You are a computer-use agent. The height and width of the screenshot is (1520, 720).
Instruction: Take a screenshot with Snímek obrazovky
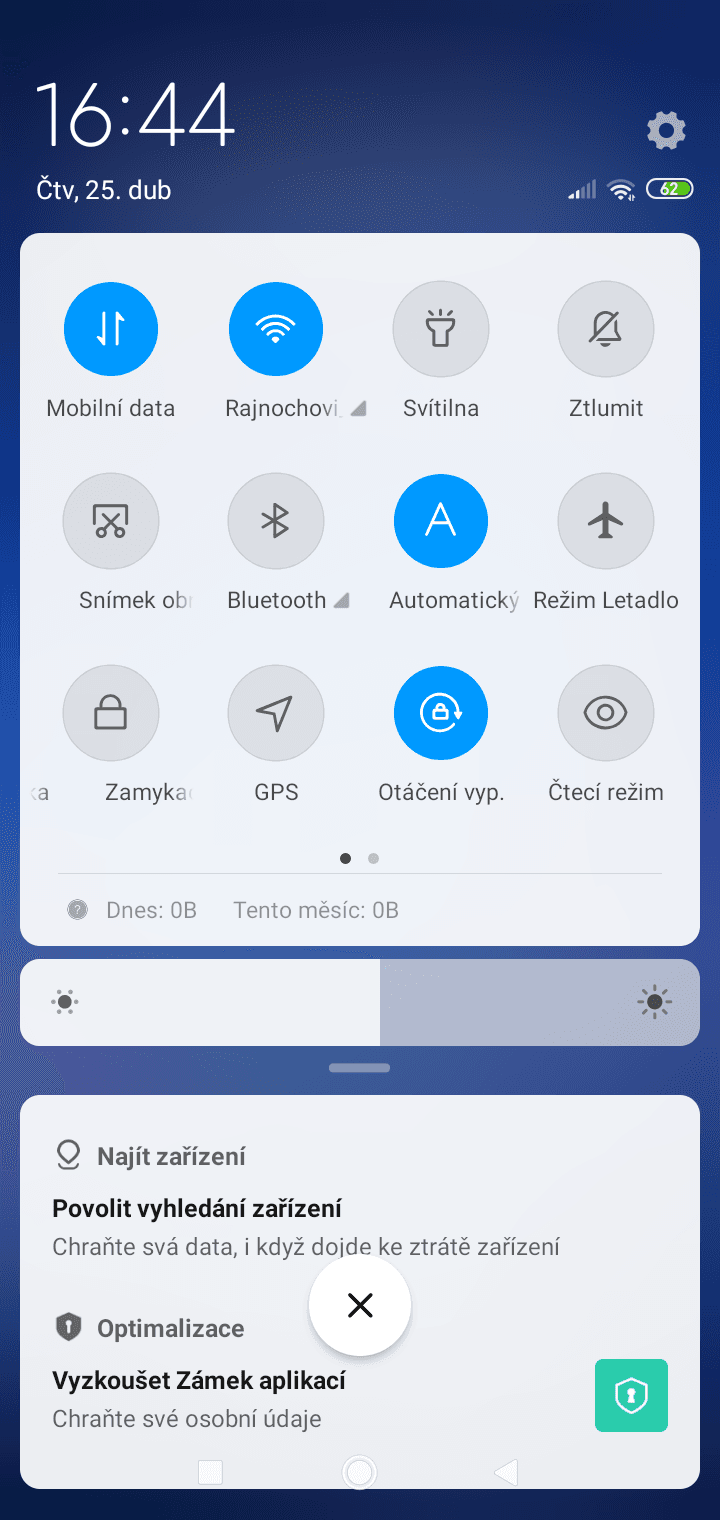(111, 521)
